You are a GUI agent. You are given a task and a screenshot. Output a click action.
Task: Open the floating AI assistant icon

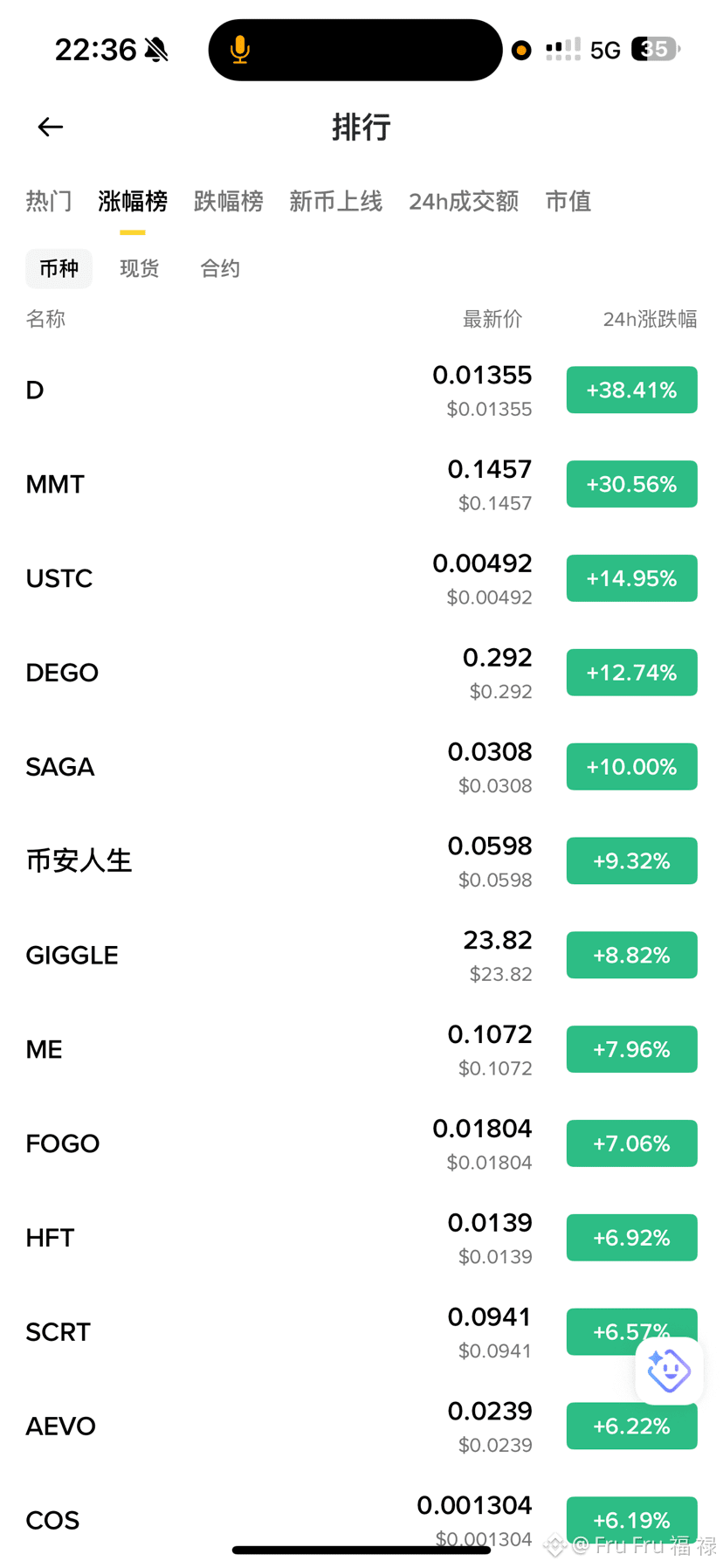pos(669,1371)
